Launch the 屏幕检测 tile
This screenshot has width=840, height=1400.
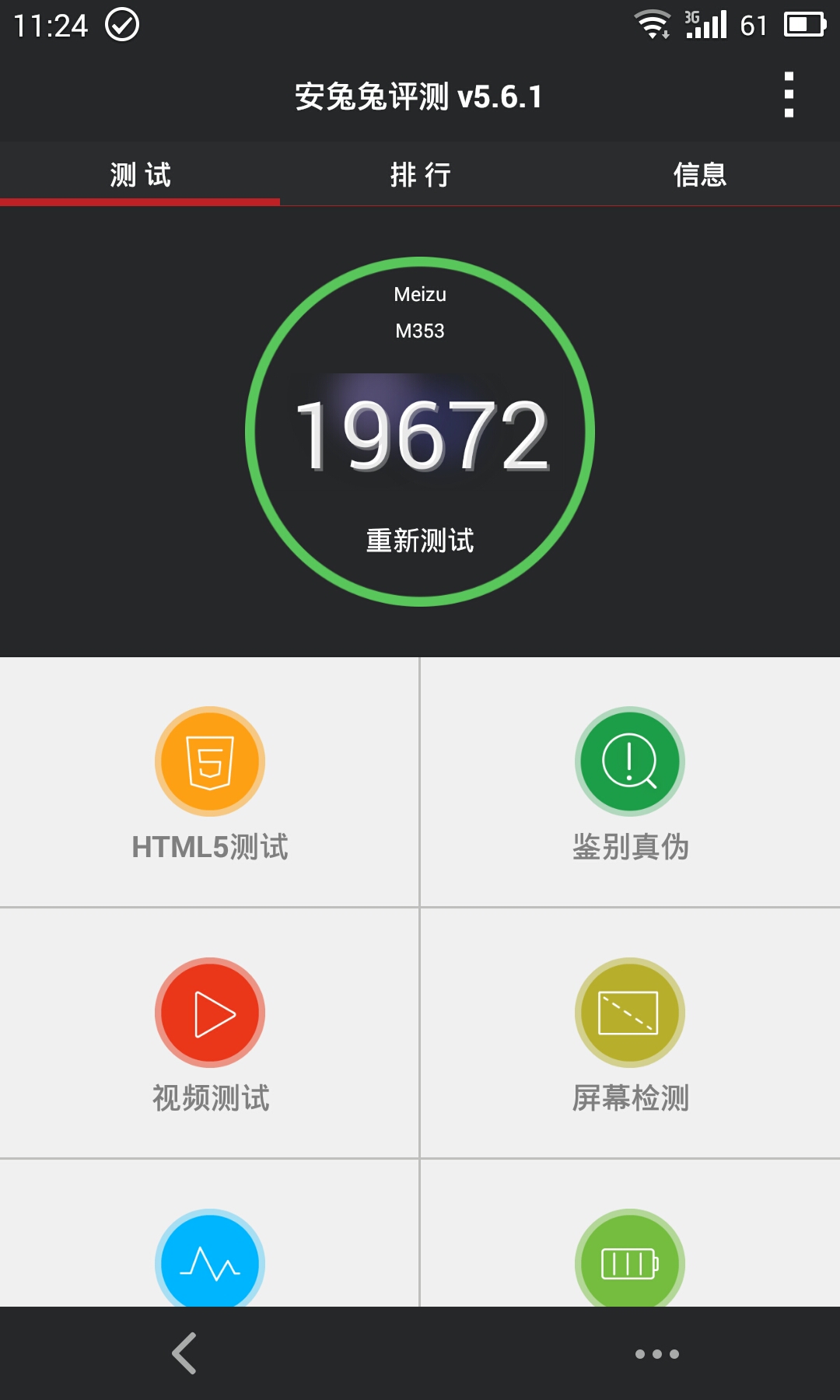tap(630, 1033)
